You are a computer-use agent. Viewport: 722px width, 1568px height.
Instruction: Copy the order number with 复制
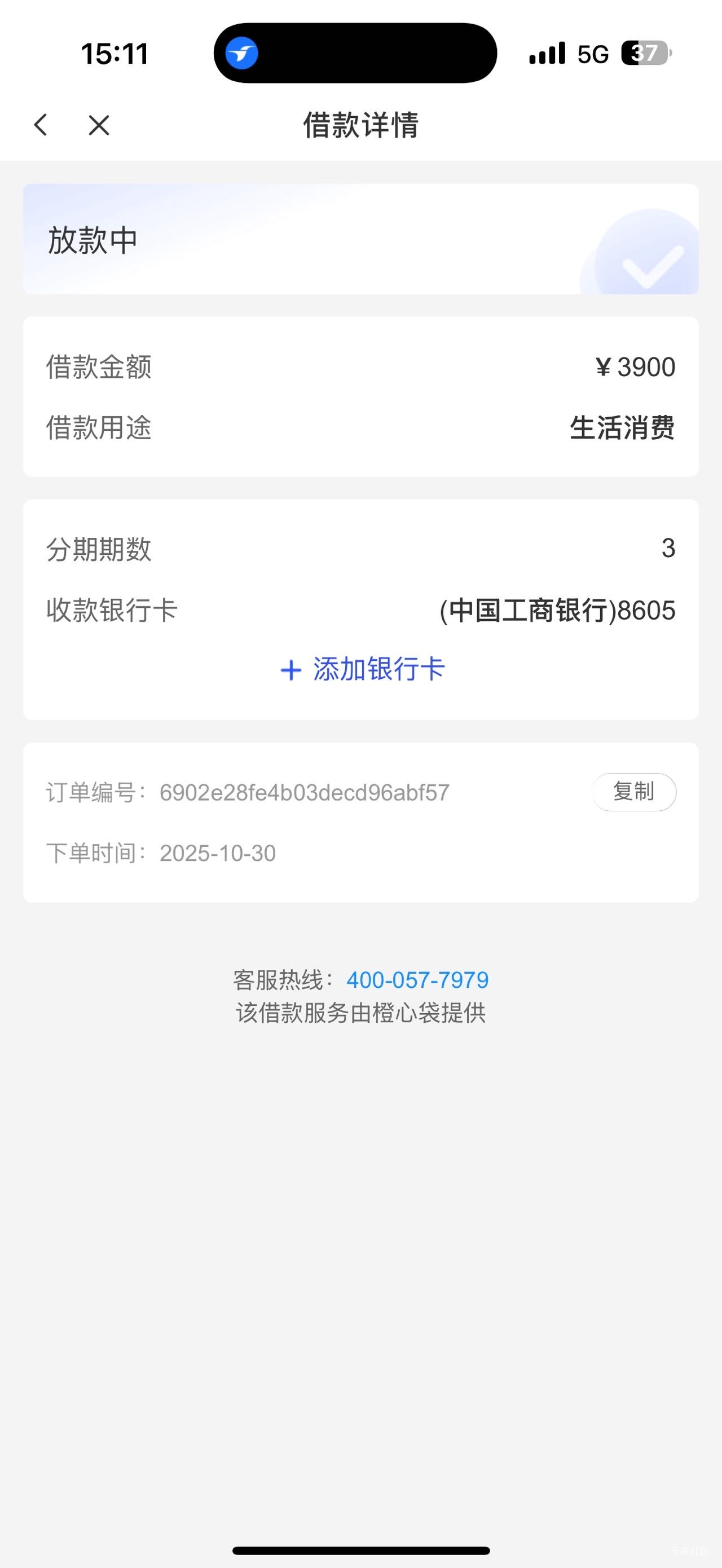click(x=633, y=792)
